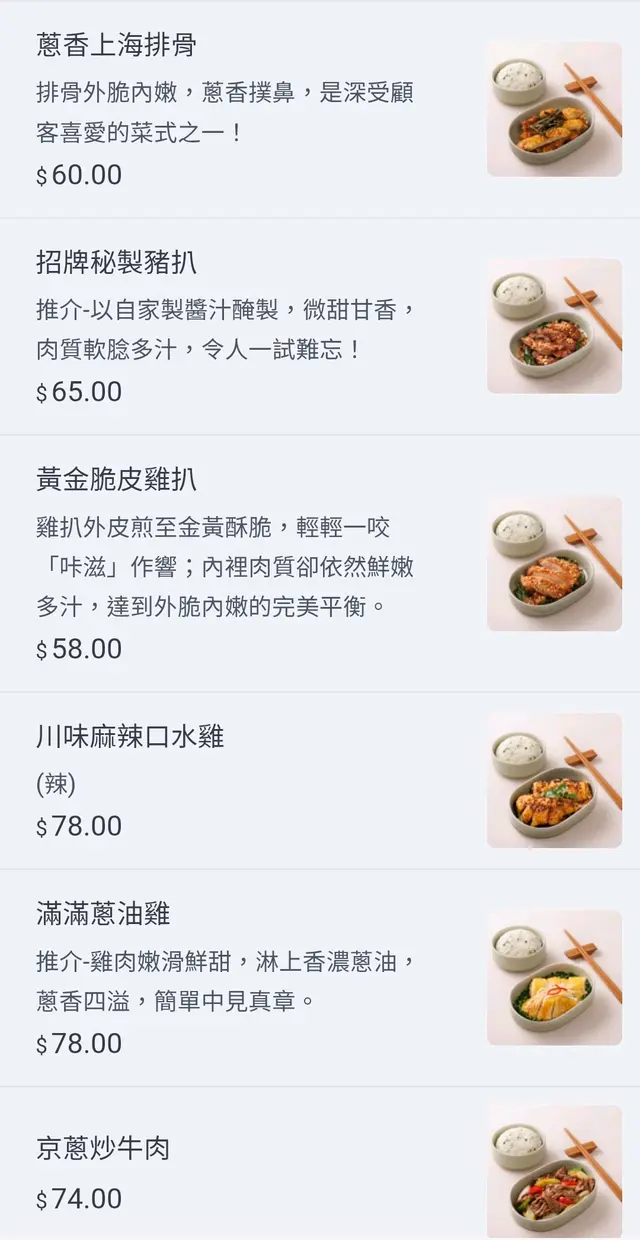Open the 蔥香上海排骨 menu item
The height and width of the screenshot is (1240, 640).
click(x=116, y=46)
